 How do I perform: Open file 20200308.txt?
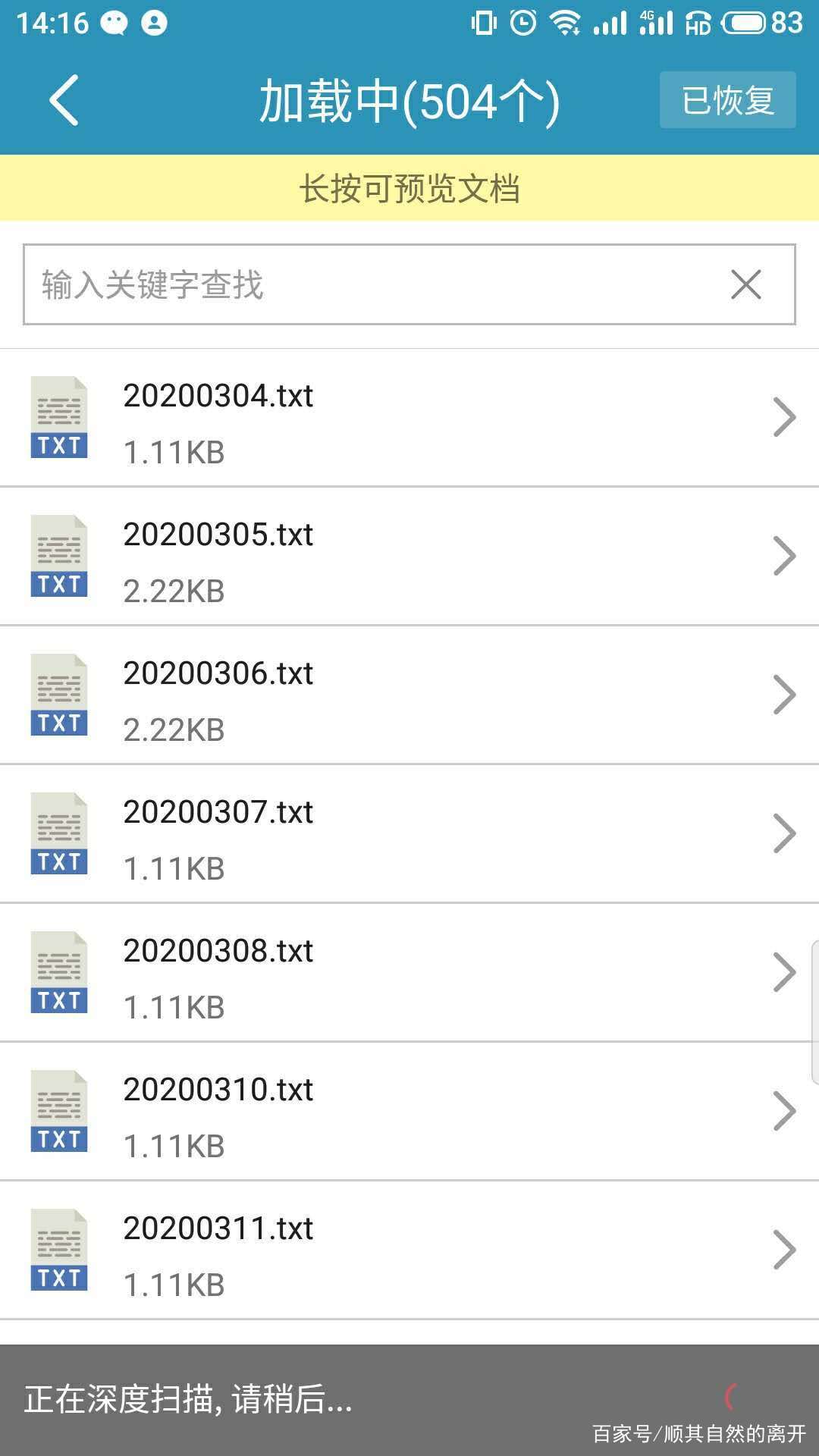coord(409,974)
